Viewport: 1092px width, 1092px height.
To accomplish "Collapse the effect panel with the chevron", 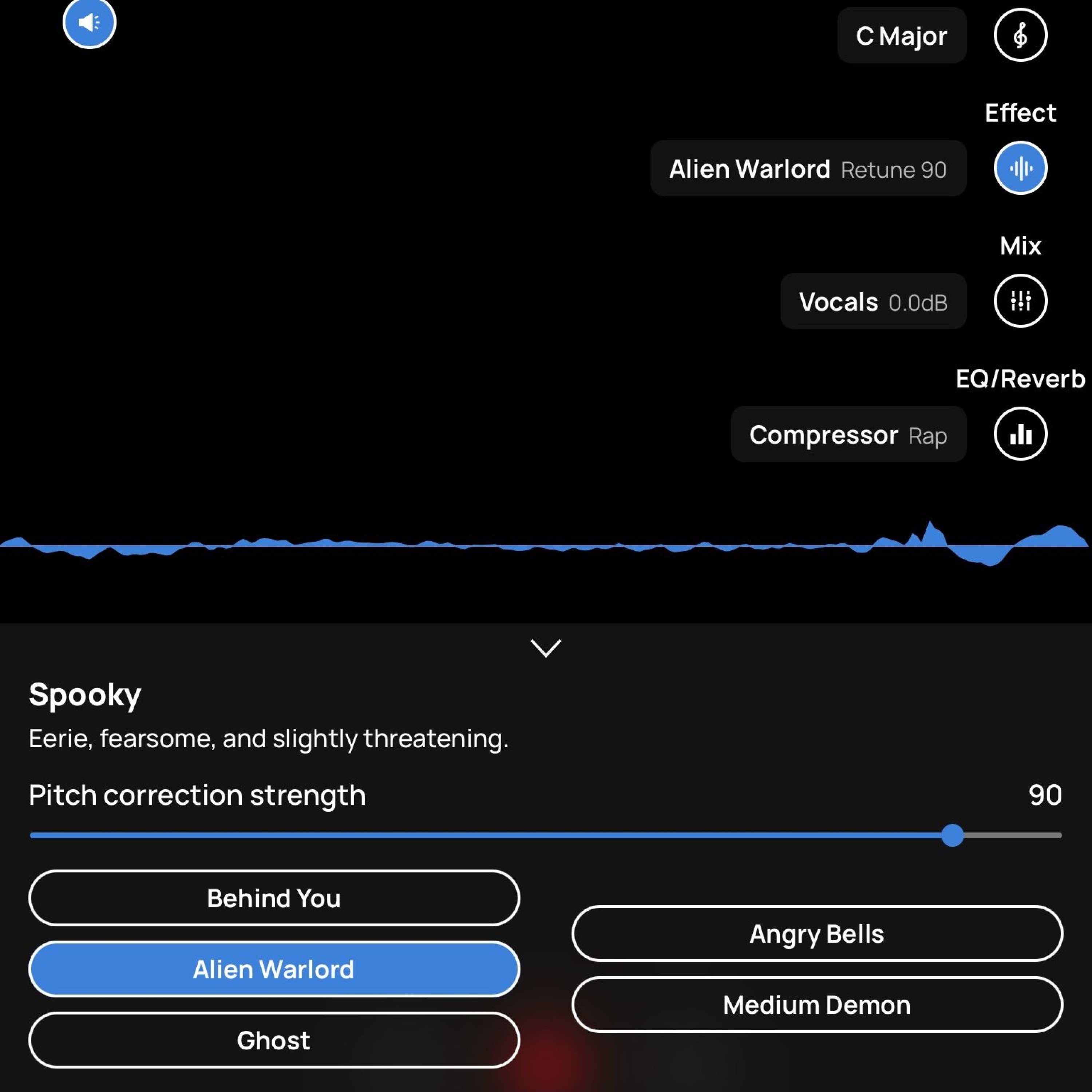I will pyautogui.click(x=546, y=648).
